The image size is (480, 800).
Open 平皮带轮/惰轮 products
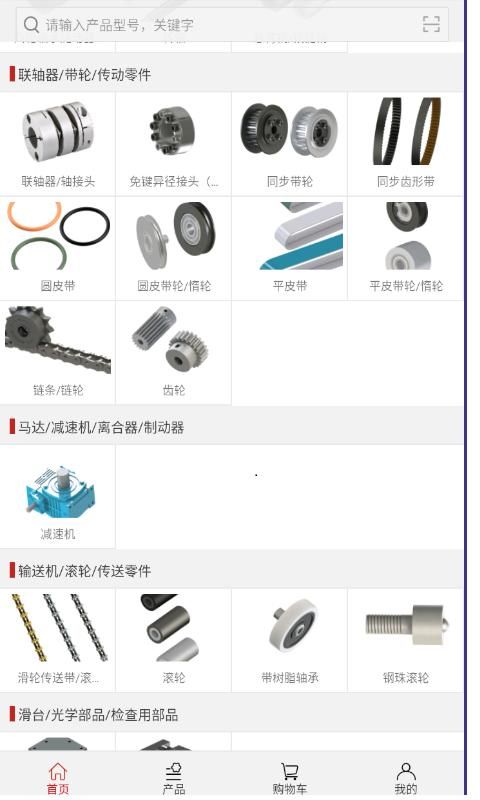406,248
